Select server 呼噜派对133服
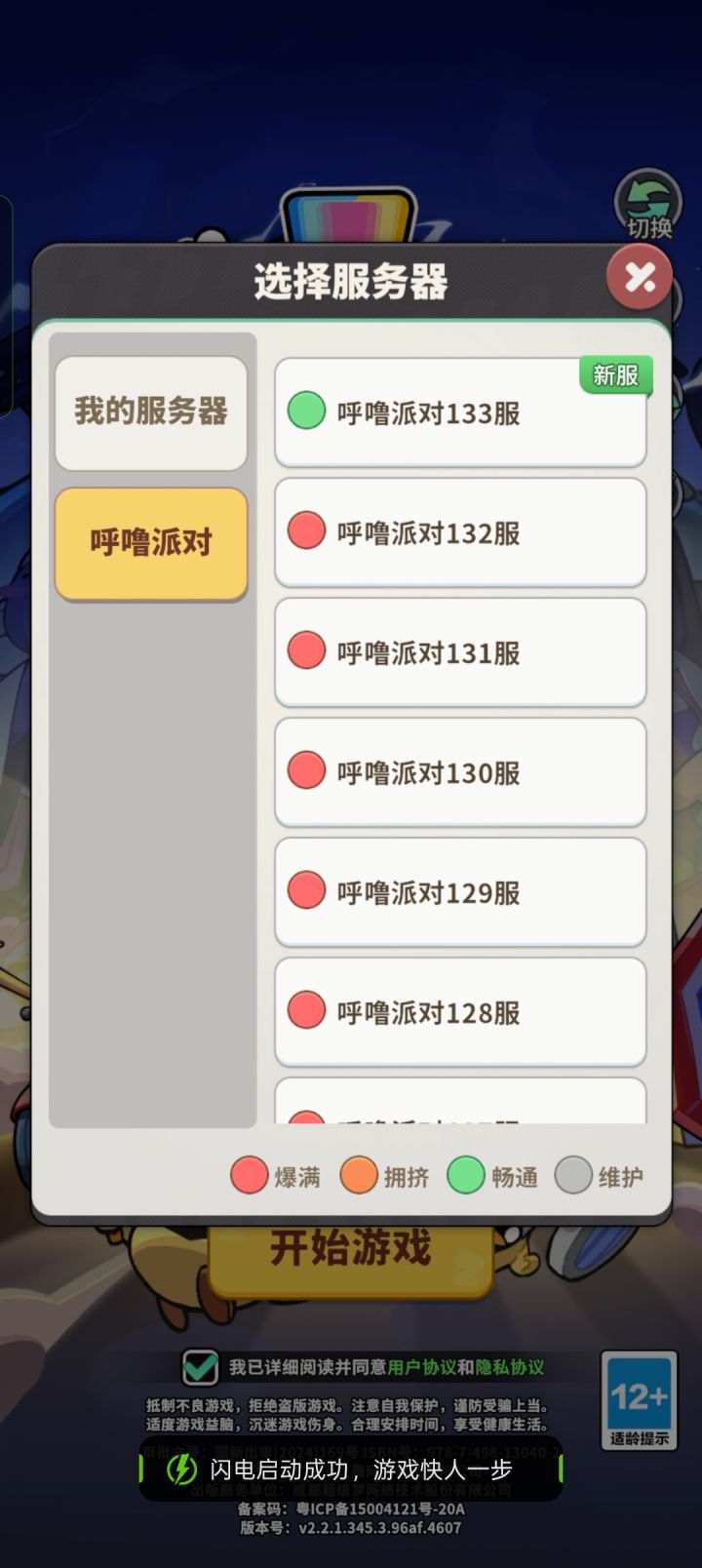Screen dimensions: 702x1568 click(459, 412)
